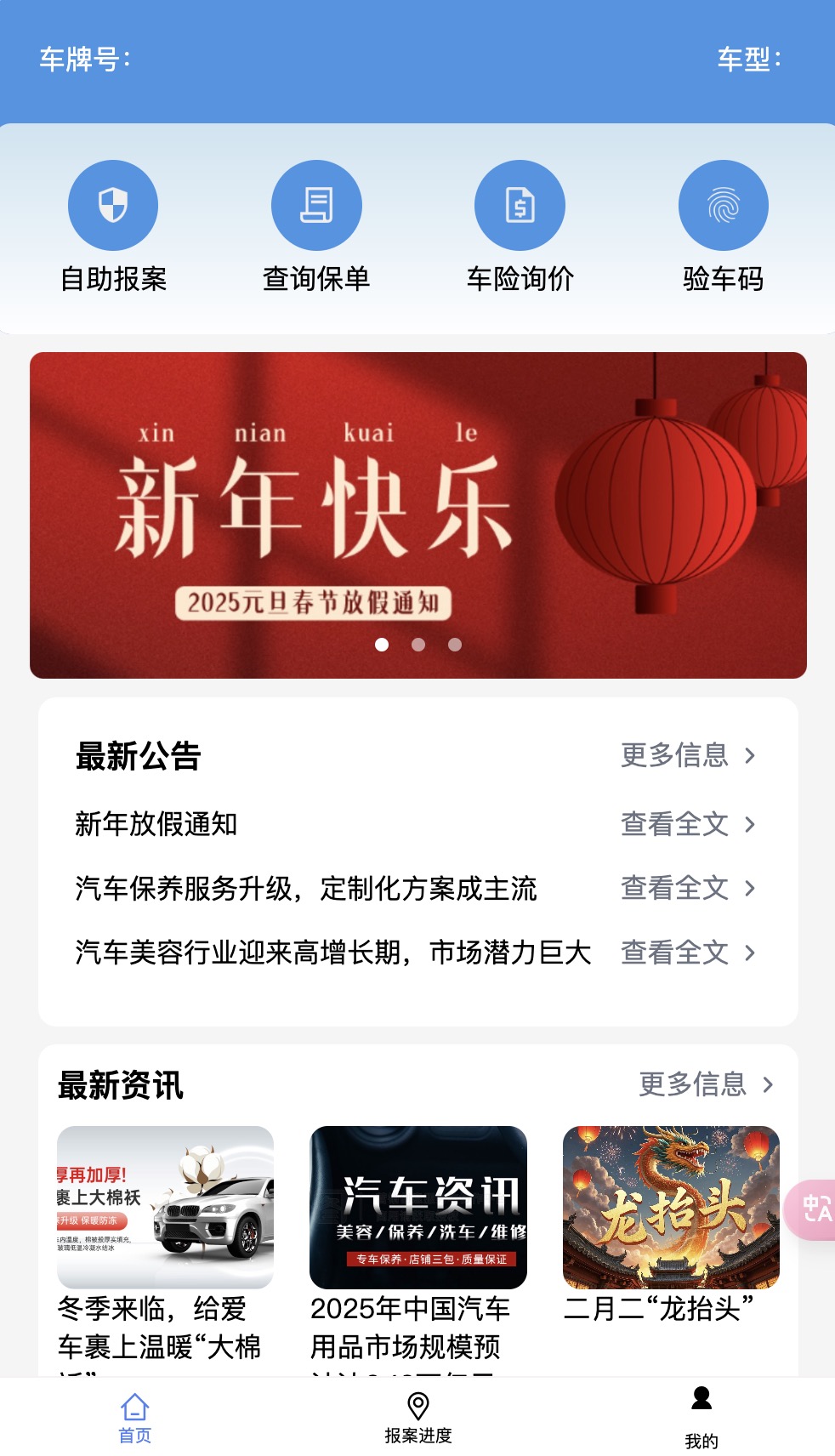View more info for 最新公告

[688, 755]
